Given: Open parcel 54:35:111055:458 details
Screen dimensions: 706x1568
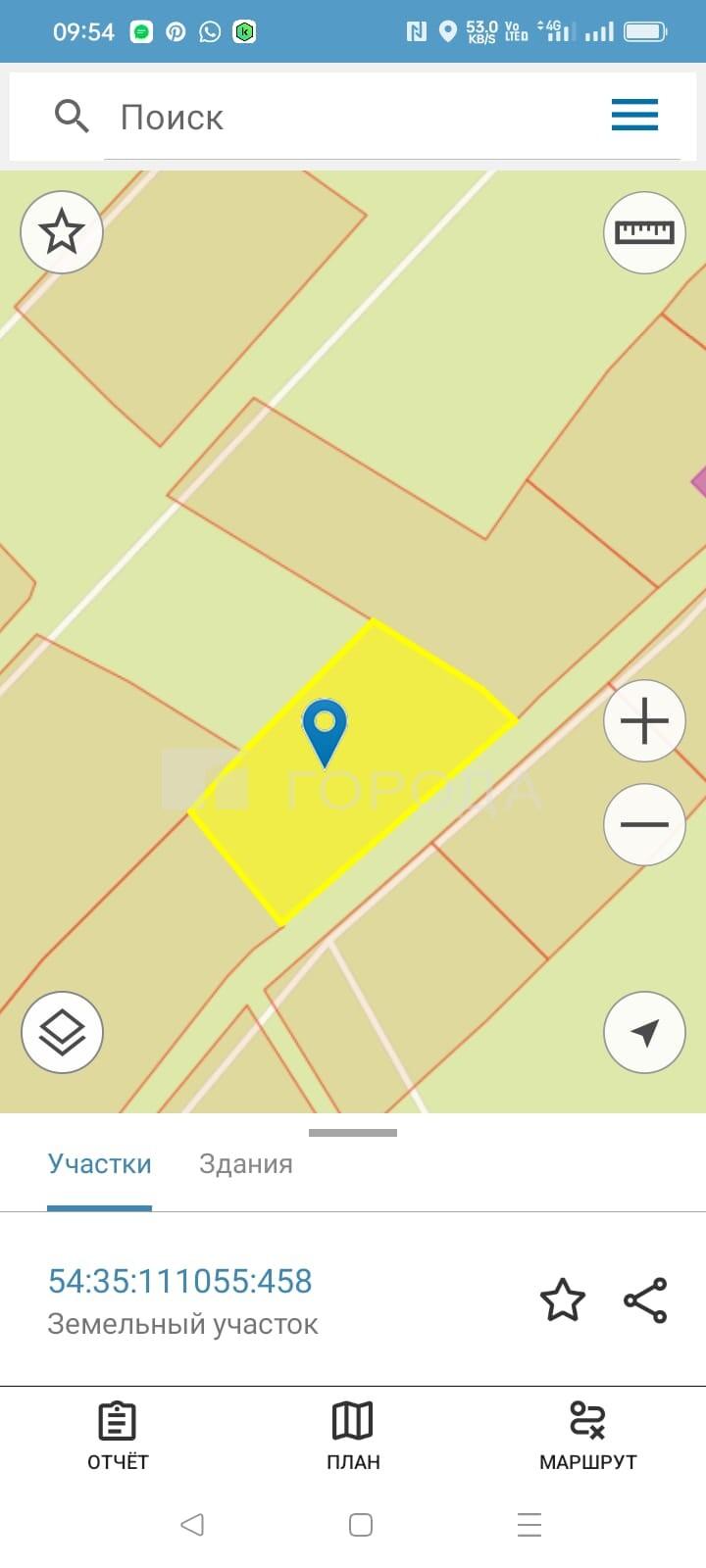Looking at the screenshot, I should coord(180,1281).
